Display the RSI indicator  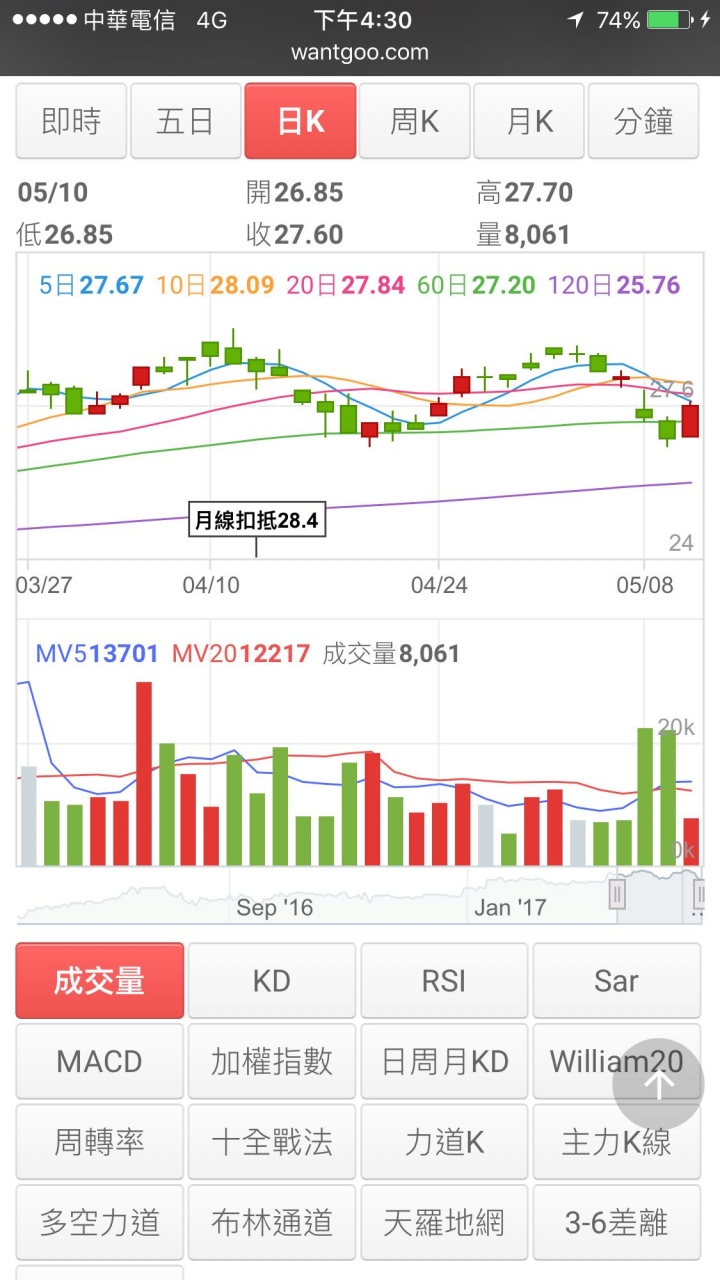coord(444,981)
